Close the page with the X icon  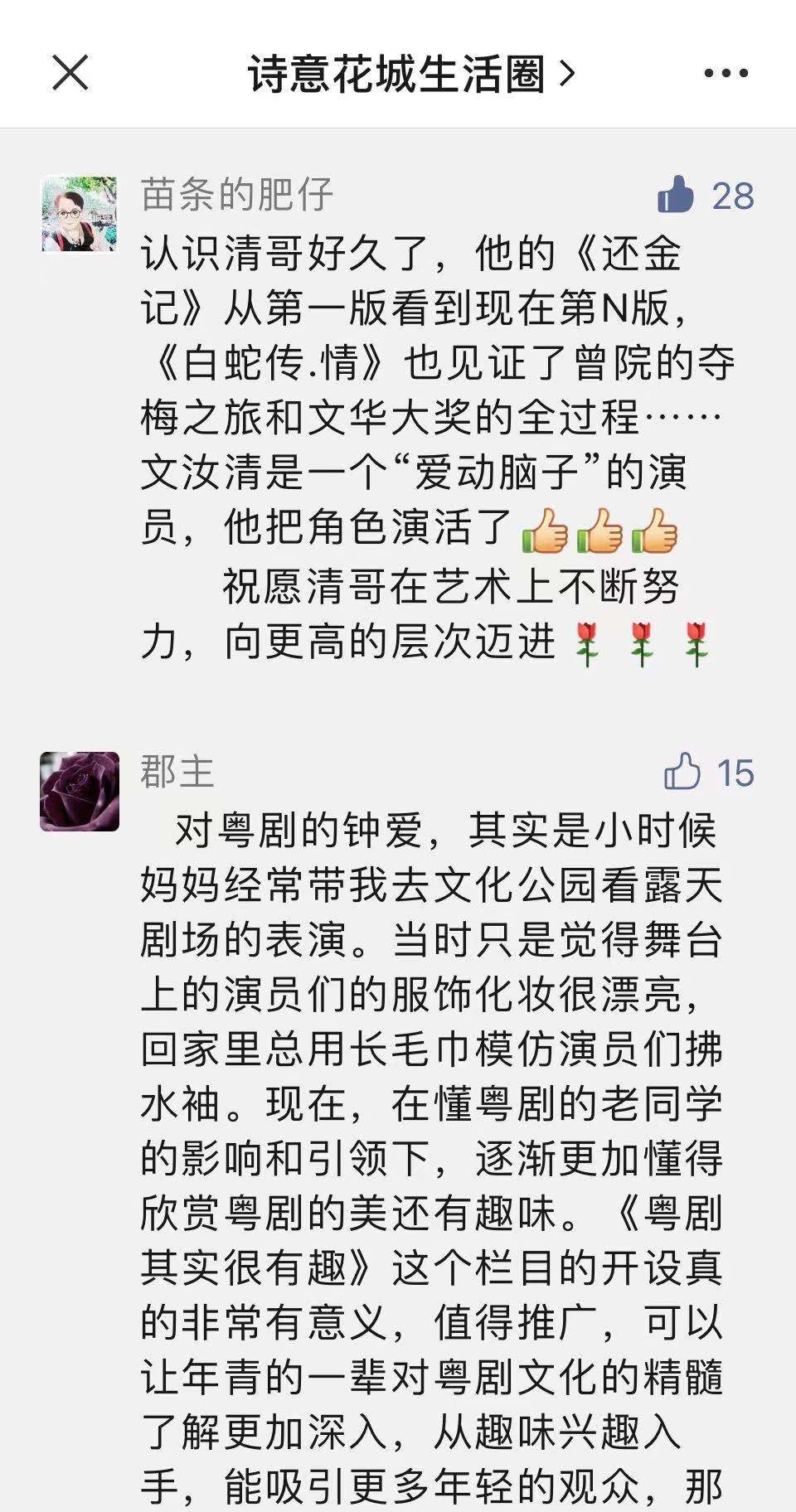tap(70, 73)
